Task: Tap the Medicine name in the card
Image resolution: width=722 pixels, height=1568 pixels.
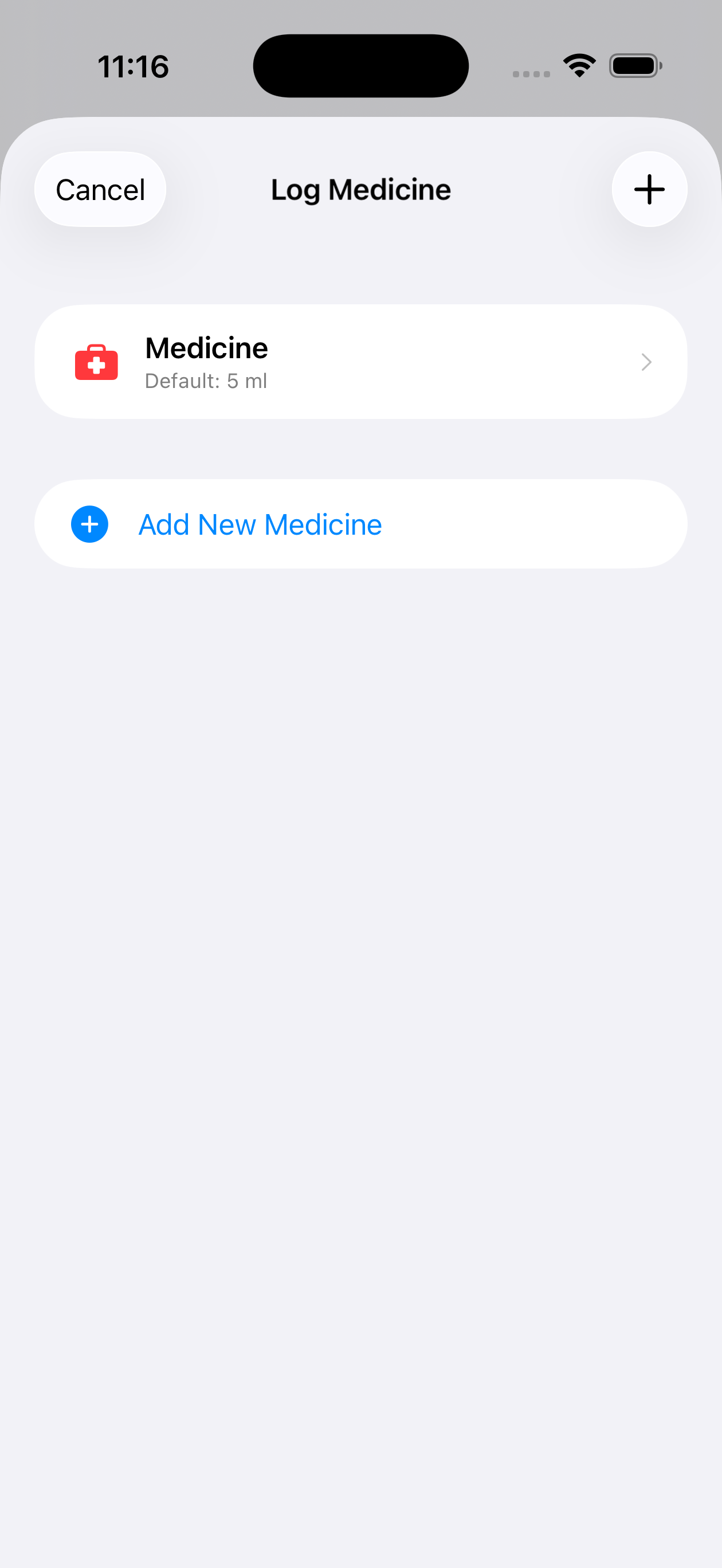Action: [x=206, y=347]
